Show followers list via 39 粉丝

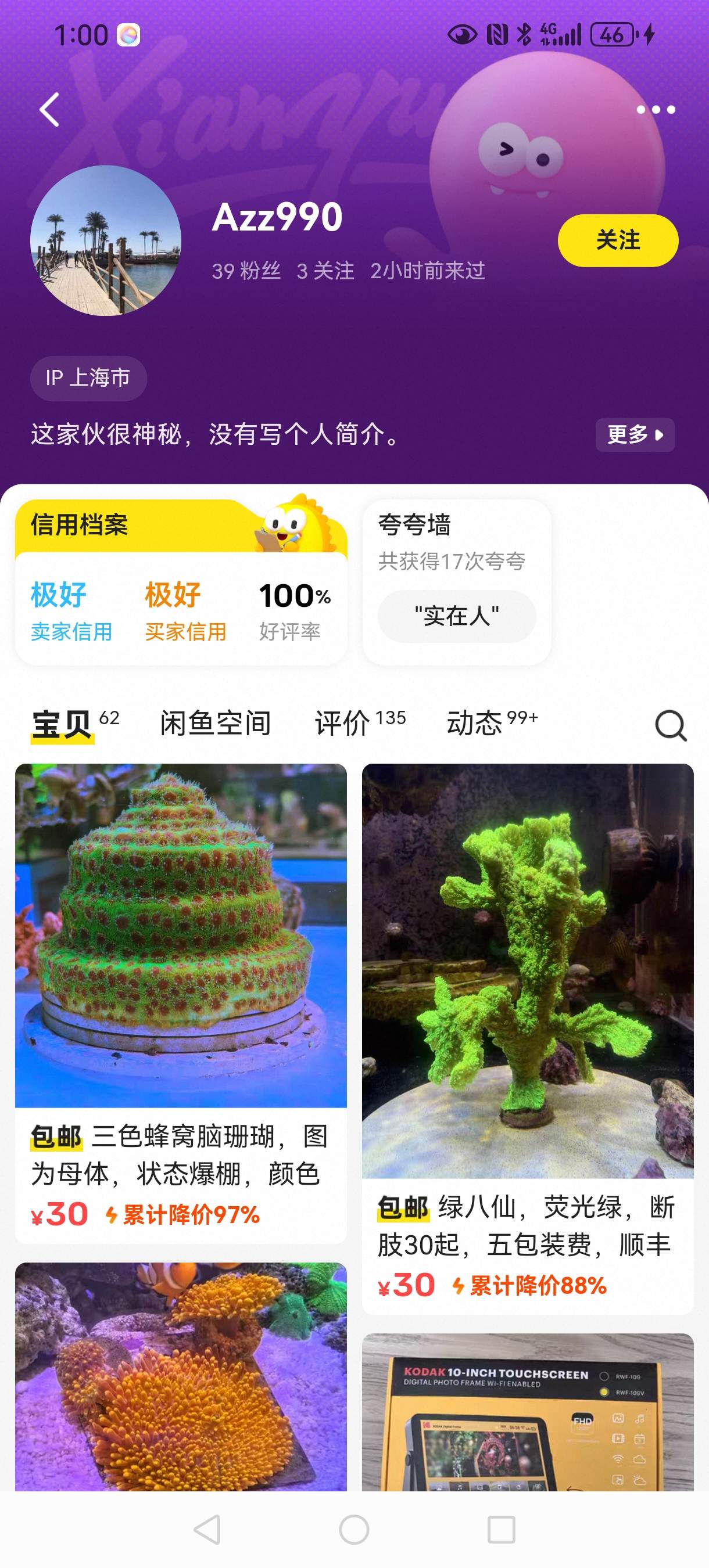tap(246, 271)
